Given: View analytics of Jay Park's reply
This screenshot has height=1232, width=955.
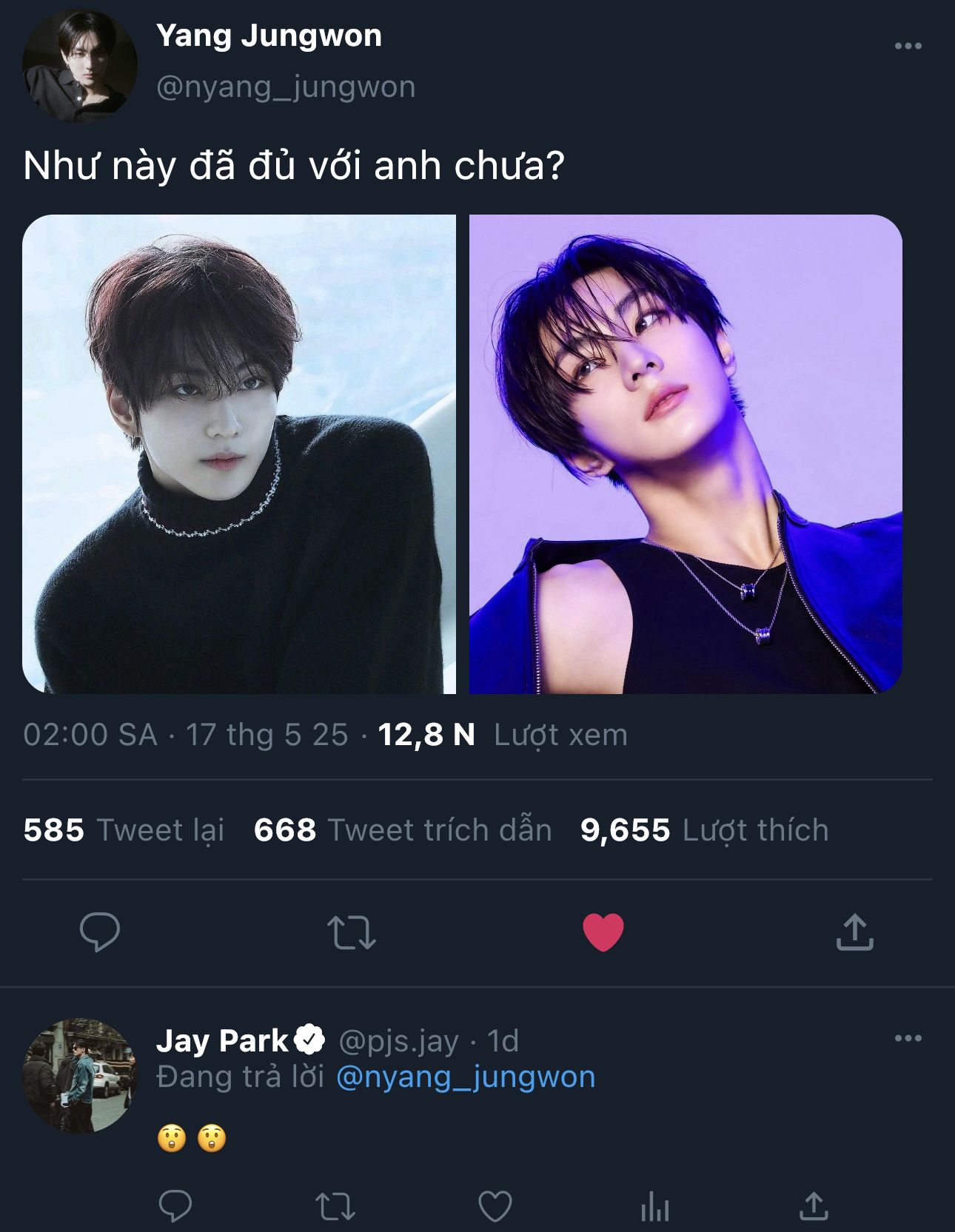Looking at the screenshot, I should point(655,1208).
